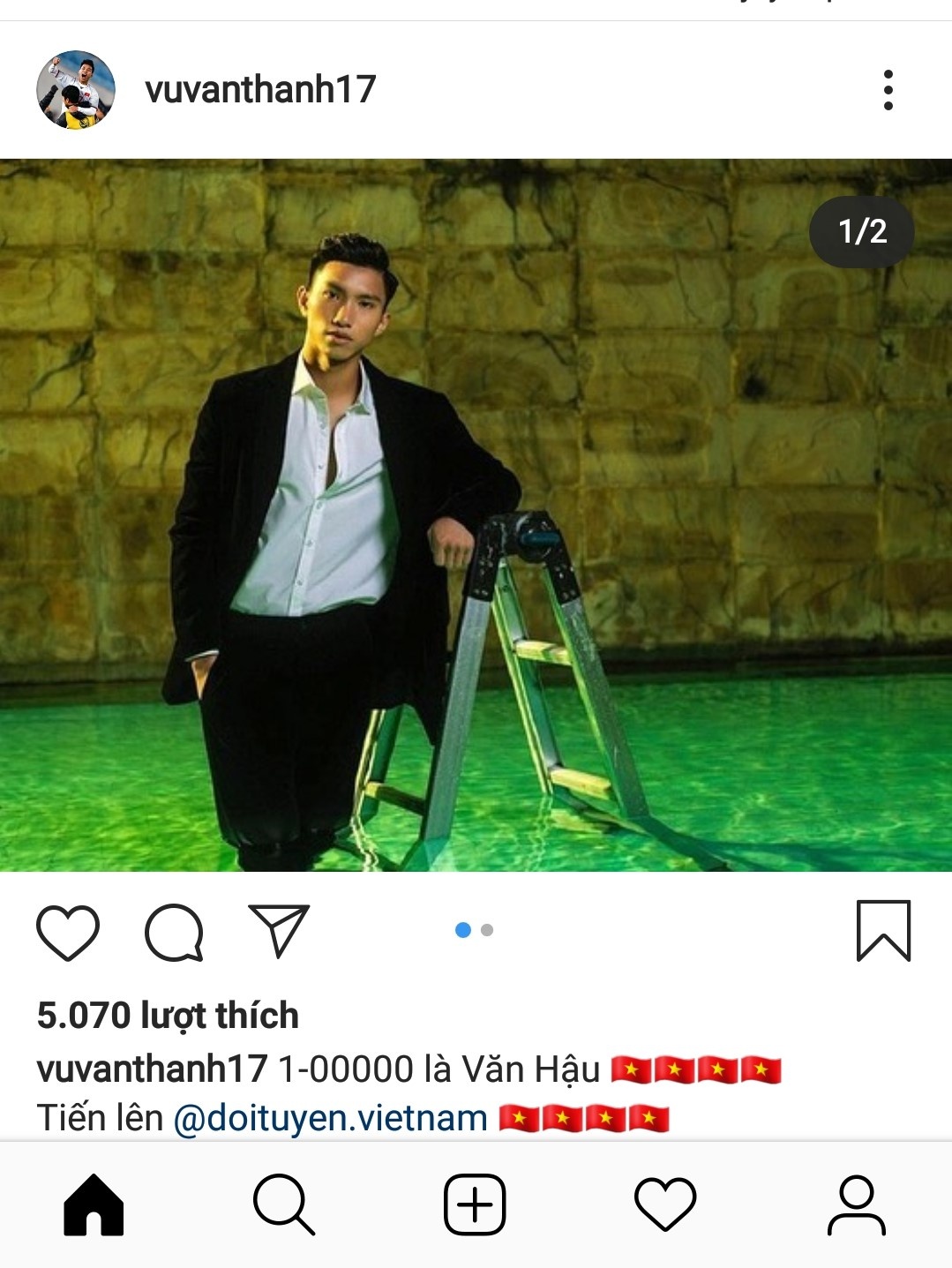Open the Activity heart tab

pyautogui.click(x=665, y=1204)
